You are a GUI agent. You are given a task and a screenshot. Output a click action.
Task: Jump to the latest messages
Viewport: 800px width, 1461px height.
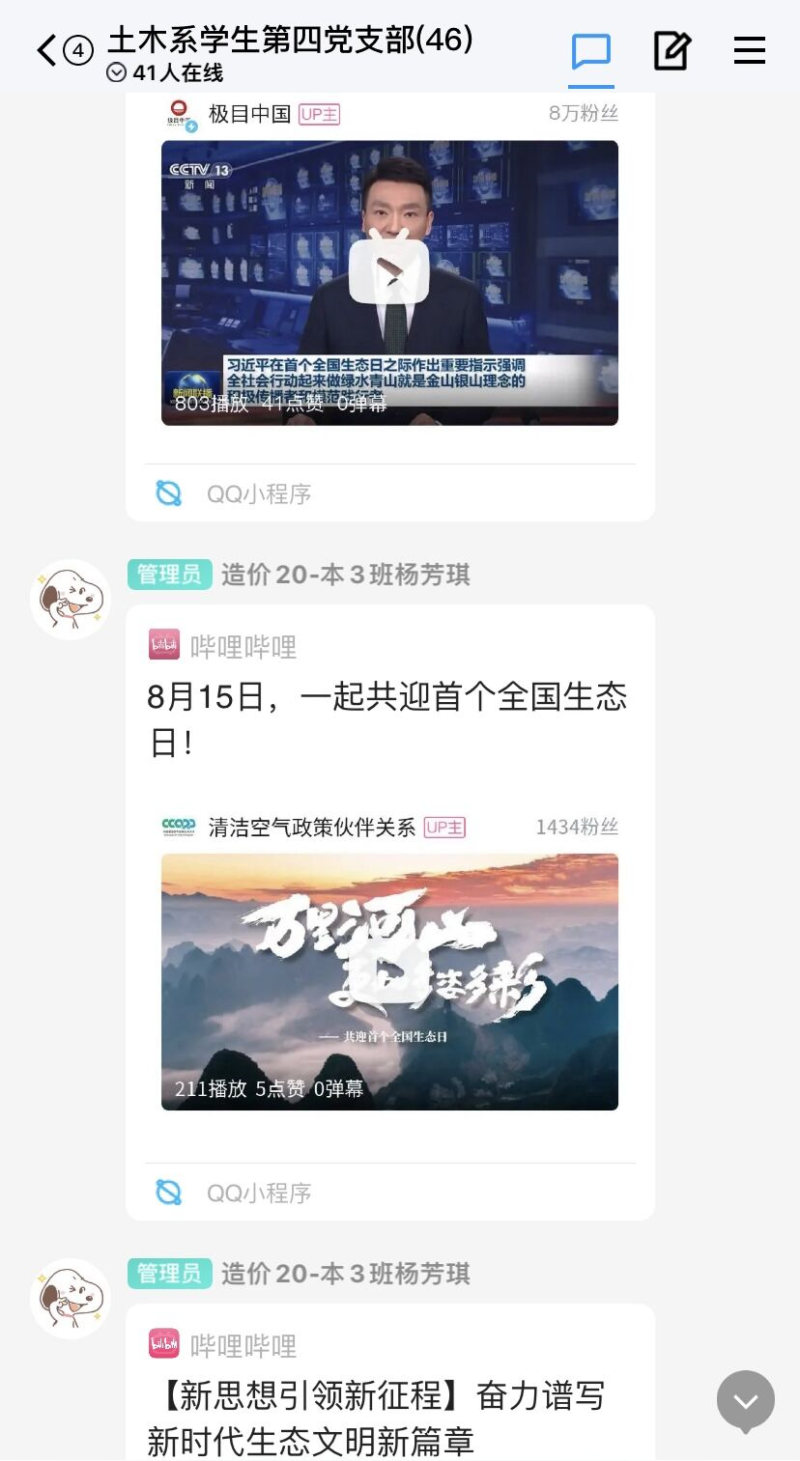(x=745, y=1401)
